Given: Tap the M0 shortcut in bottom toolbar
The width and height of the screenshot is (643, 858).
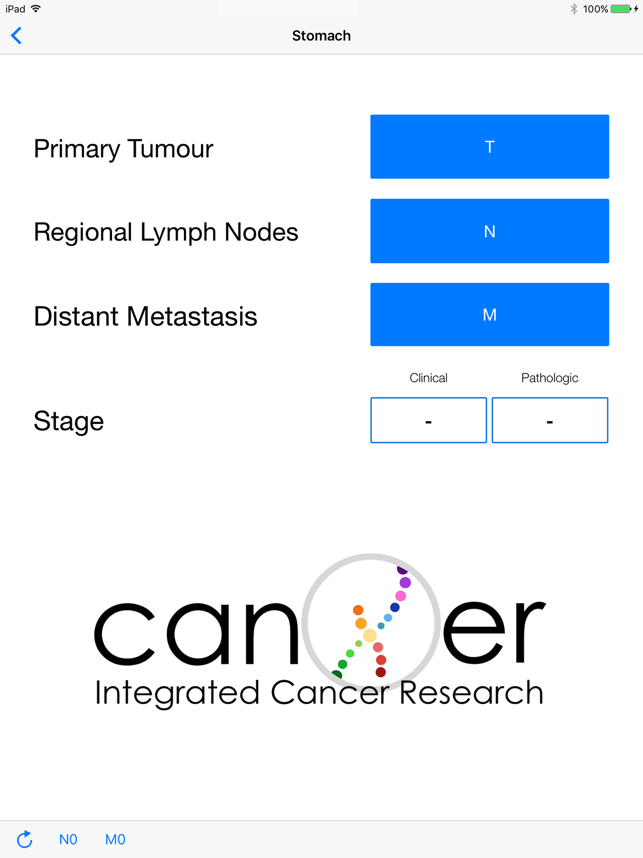Looking at the screenshot, I should pyautogui.click(x=115, y=839).
